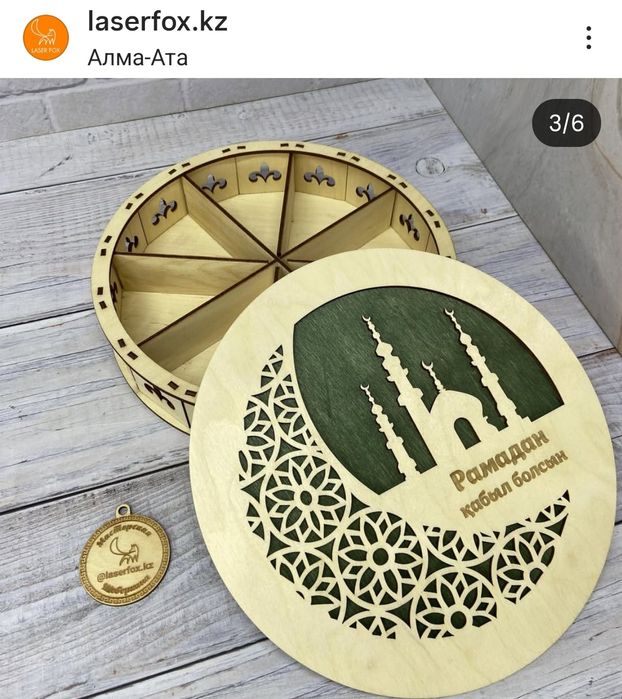This screenshot has height=699, width=622.
Task: Open the Алма-Ата location tag
Action: pos(137,56)
